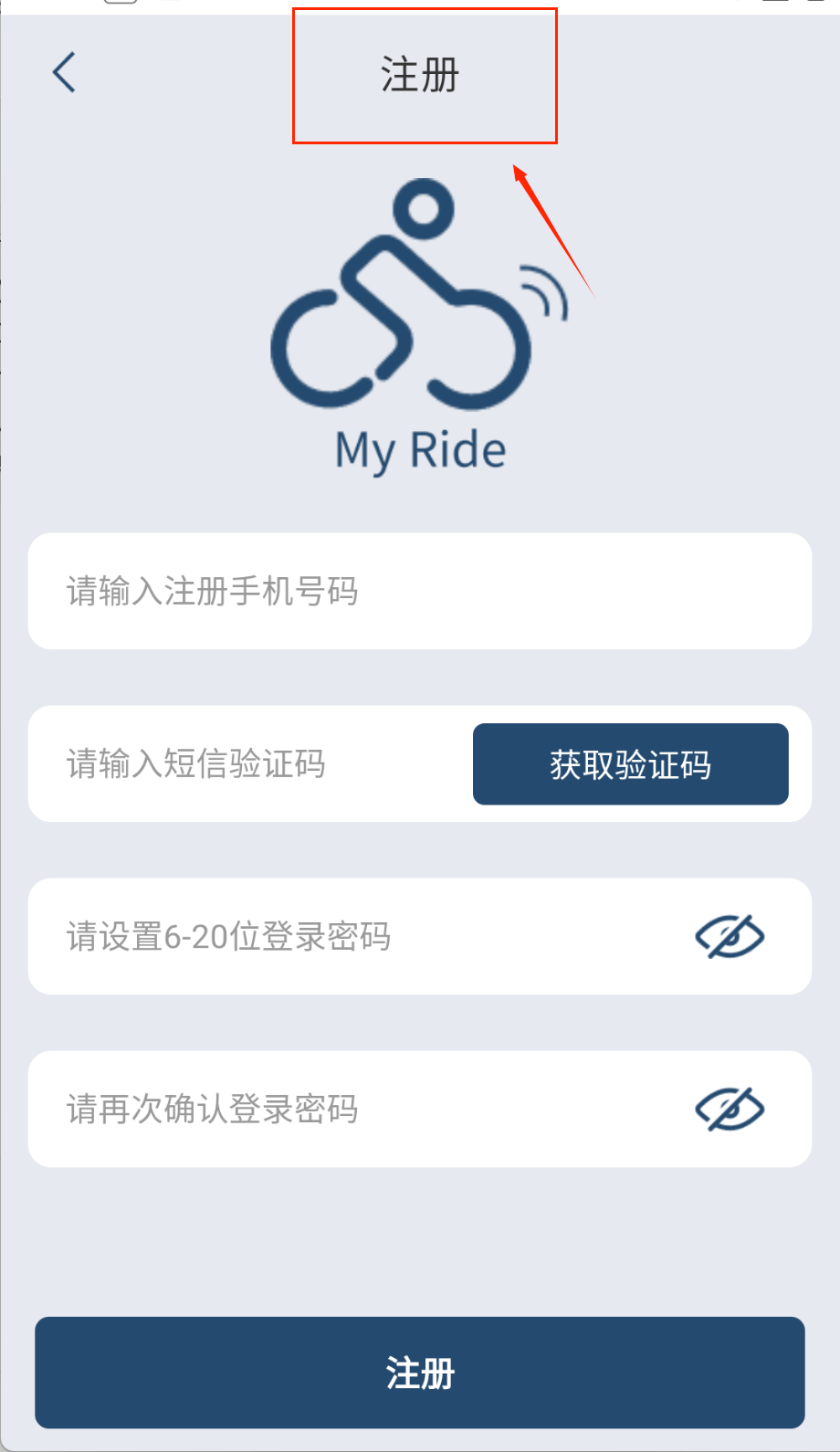This screenshot has width=840, height=1452.
Task: Go back using the top-left arrow
Action: point(64,73)
